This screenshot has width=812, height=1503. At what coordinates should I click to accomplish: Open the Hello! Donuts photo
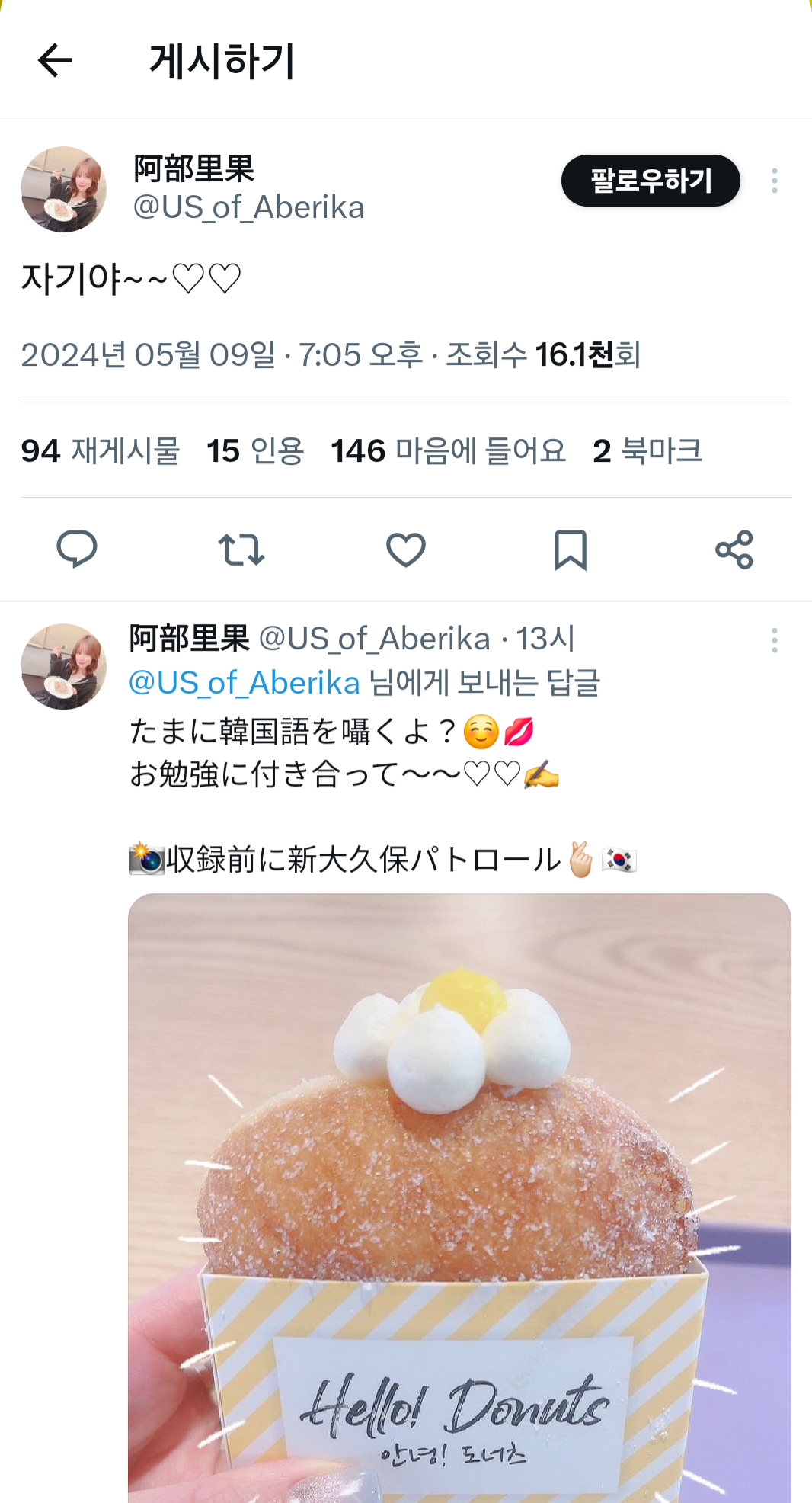(x=459, y=1197)
